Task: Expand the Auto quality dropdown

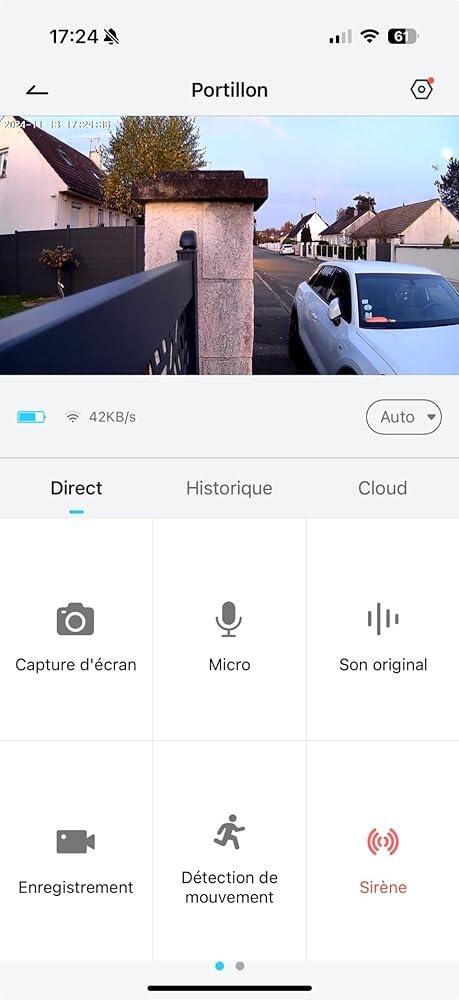Action: point(404,417)
